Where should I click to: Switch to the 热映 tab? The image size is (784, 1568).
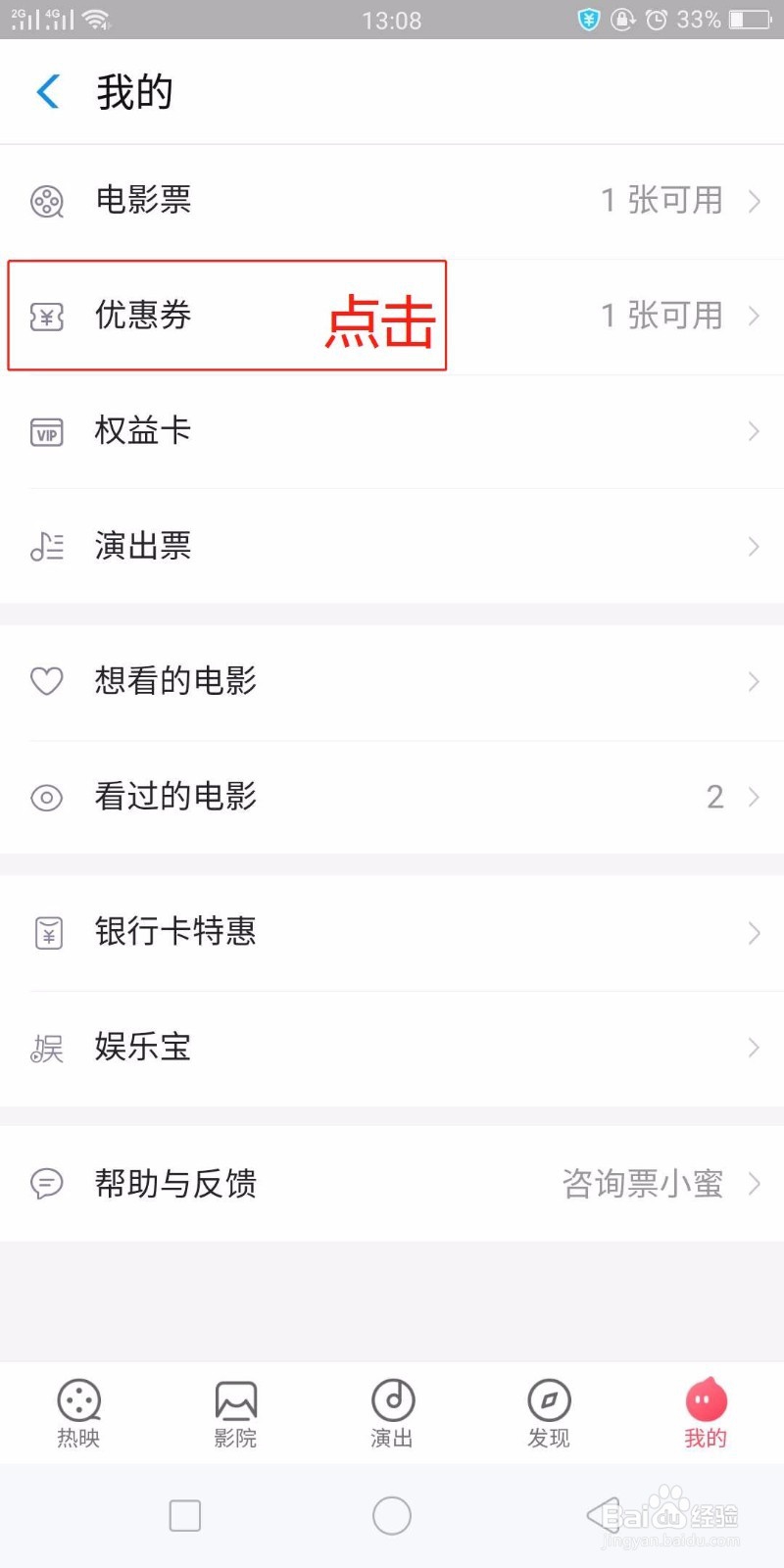[x=78, y=1413]
